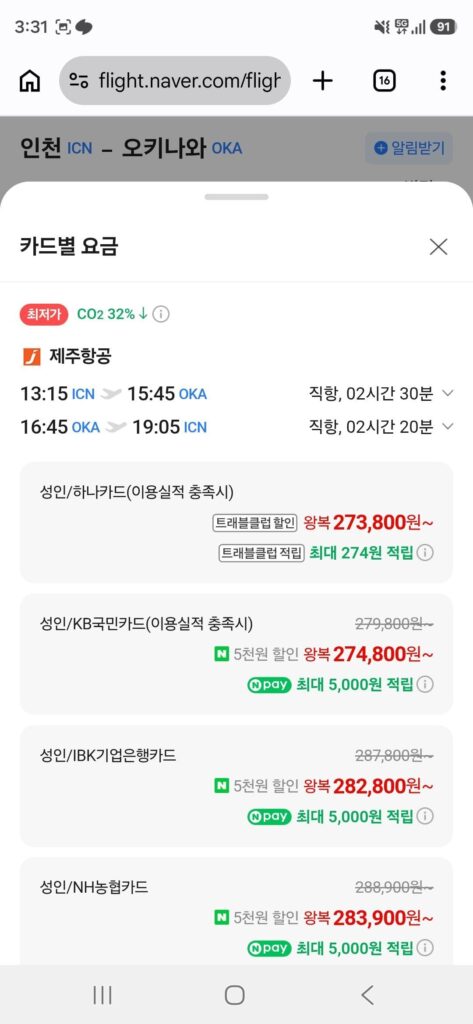Go back with the system back button
This screenshot has width=473, height=1024.
(368, 995)
